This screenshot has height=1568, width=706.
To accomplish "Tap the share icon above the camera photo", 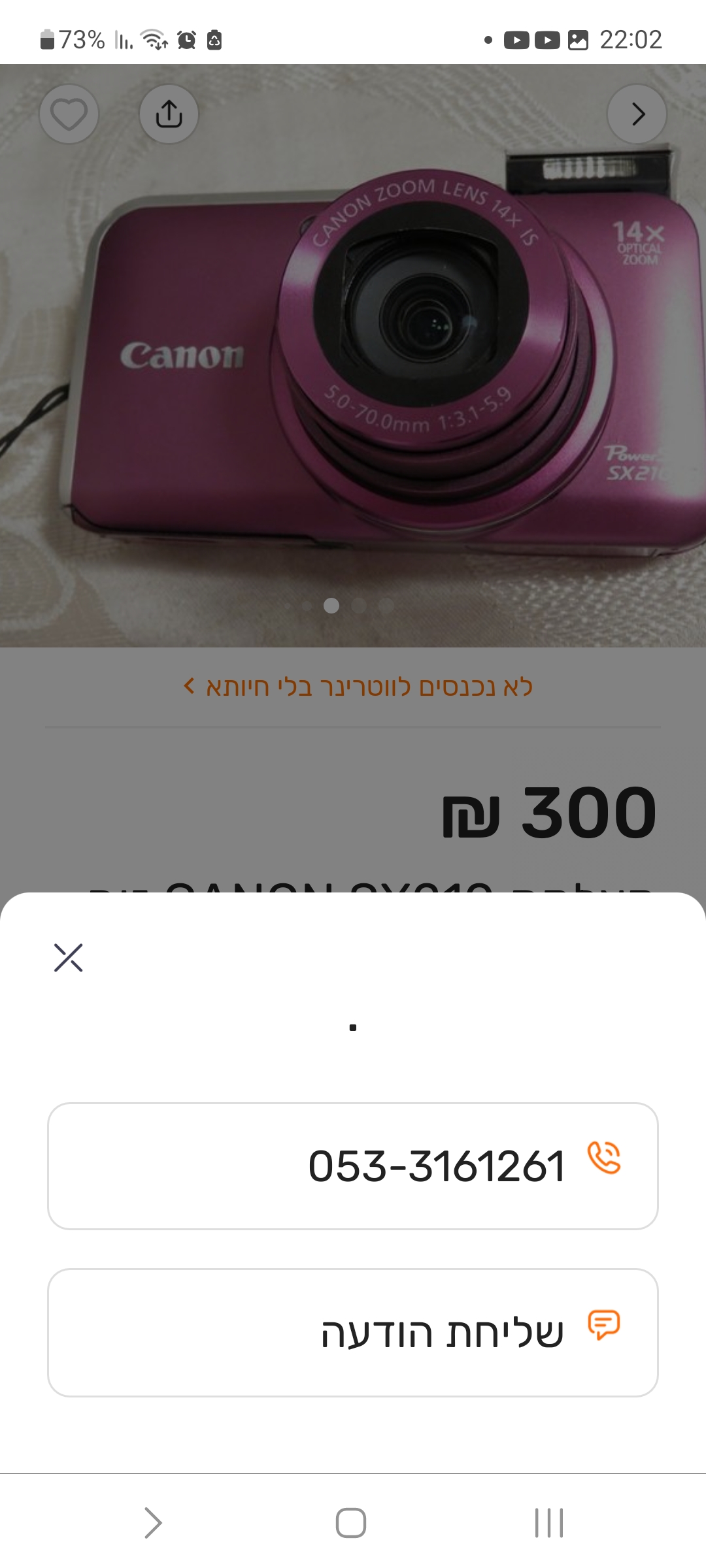I will (169, 114).
